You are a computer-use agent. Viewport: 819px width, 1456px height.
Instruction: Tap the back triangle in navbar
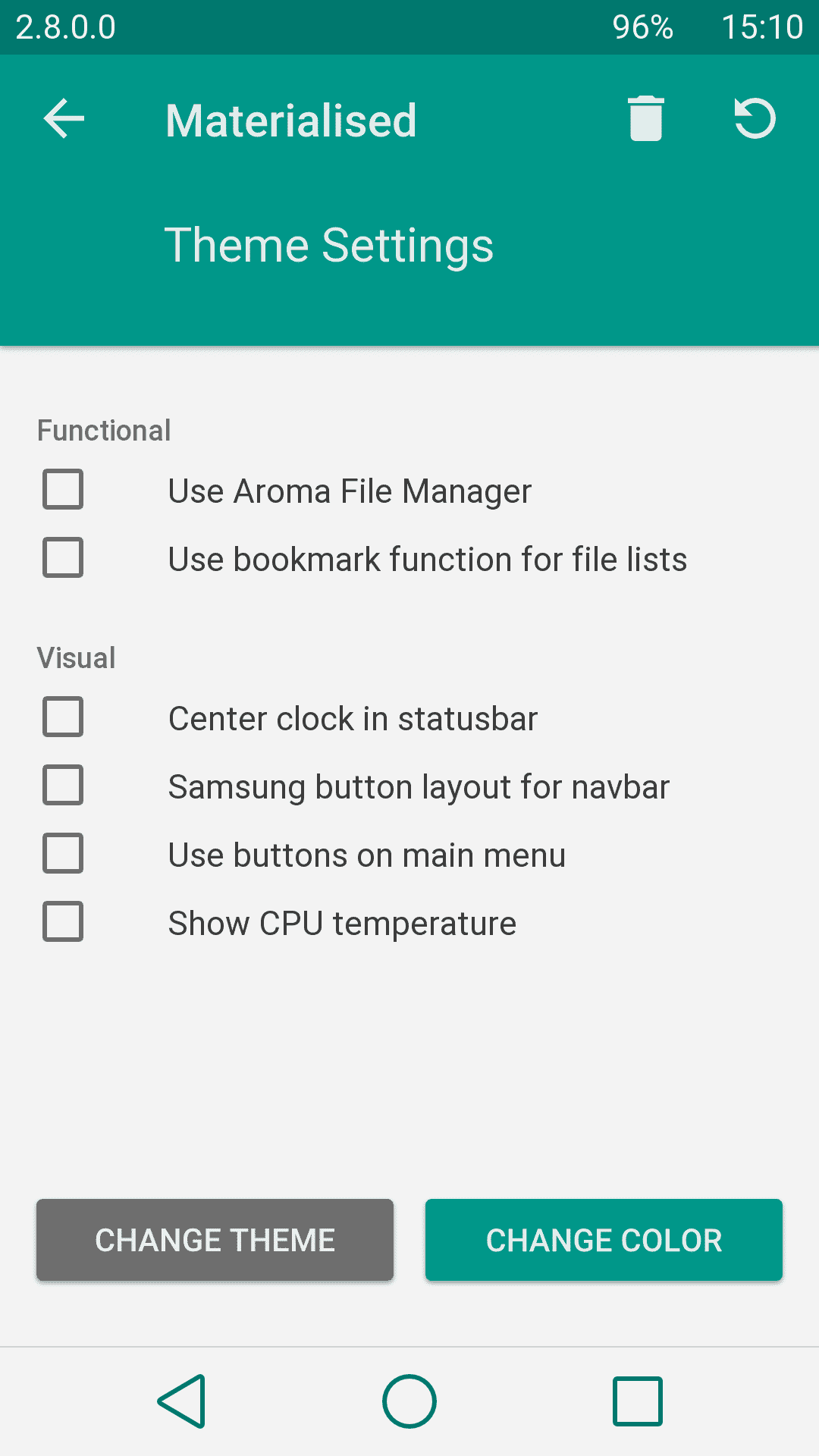coord(182,1401)
